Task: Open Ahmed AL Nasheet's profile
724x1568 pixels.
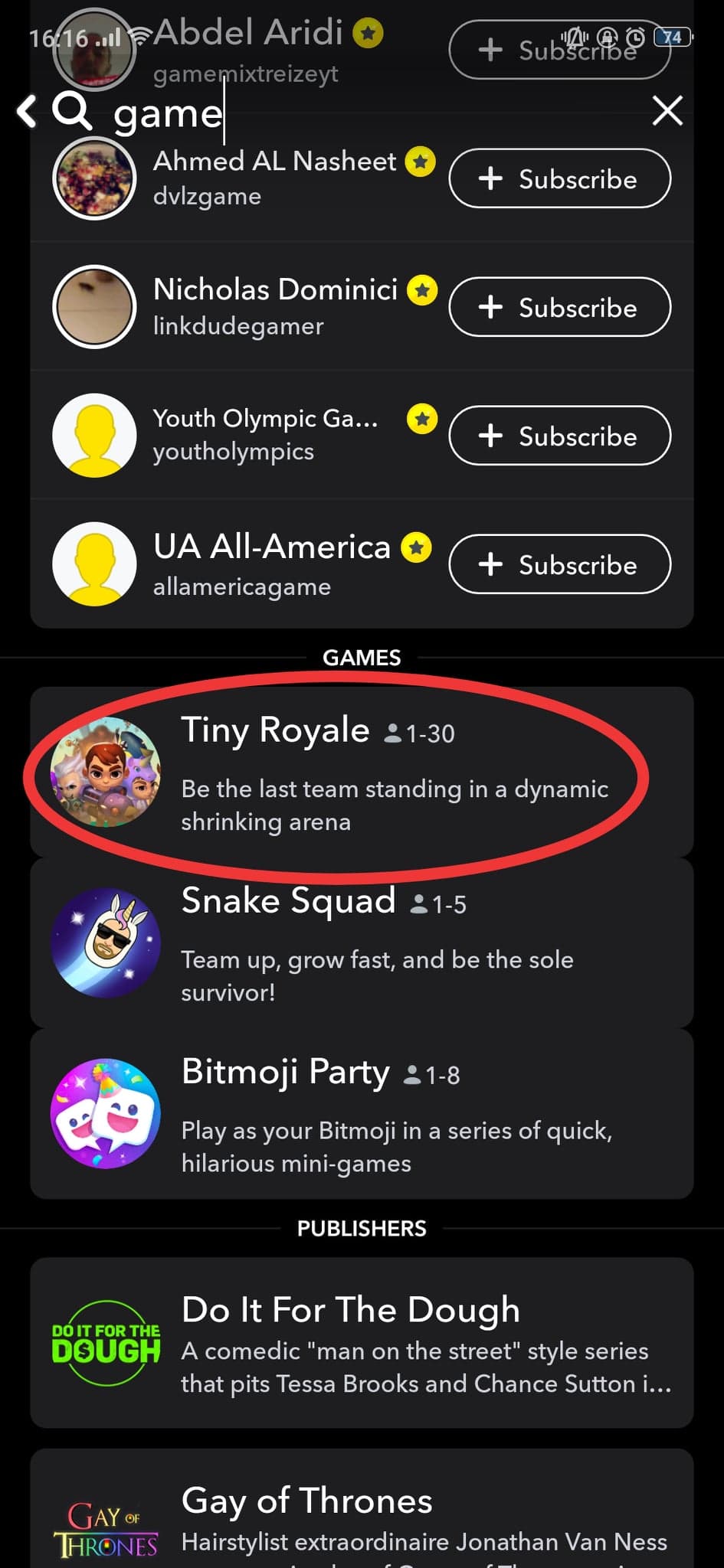Action: coord(230,178)
